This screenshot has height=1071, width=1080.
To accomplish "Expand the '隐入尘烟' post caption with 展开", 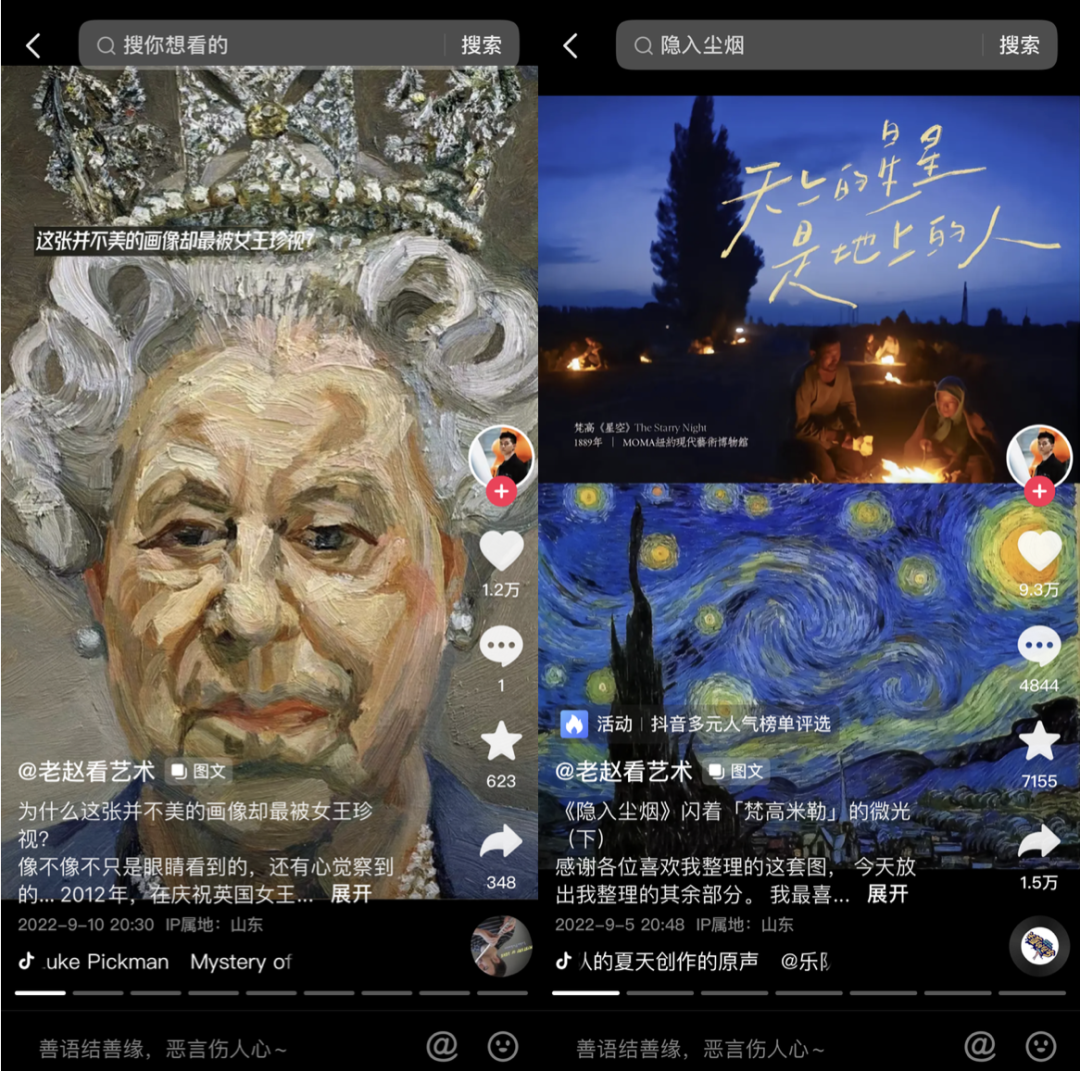I will [888, 893].
